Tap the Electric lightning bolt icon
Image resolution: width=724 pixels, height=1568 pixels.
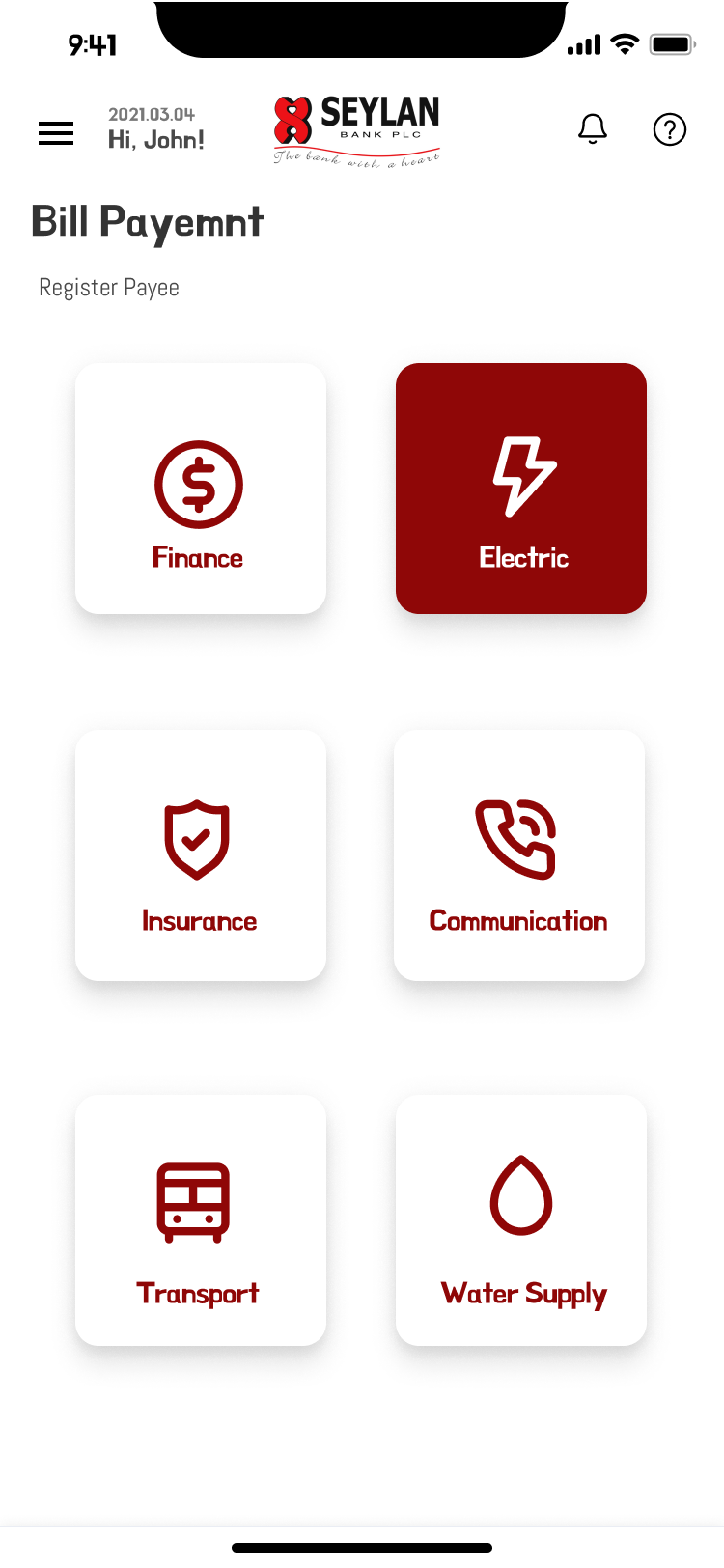(x=524, y=477)
